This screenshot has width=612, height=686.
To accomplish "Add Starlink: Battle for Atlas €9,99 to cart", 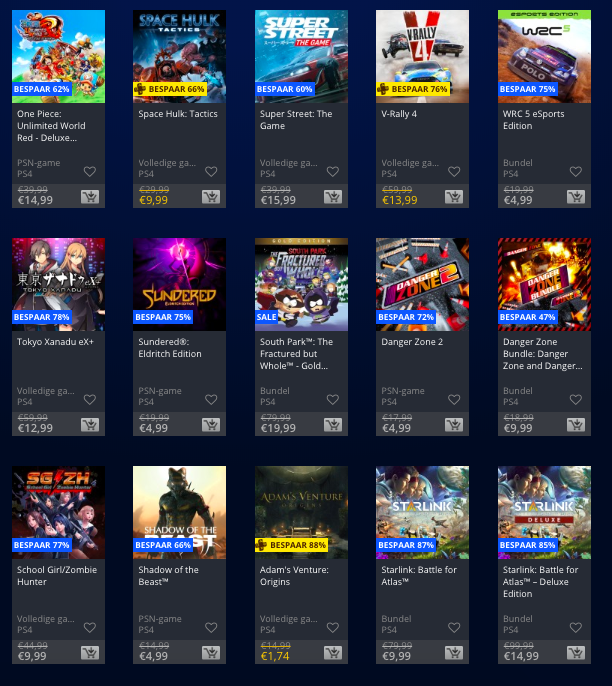I will coord(454,653).
